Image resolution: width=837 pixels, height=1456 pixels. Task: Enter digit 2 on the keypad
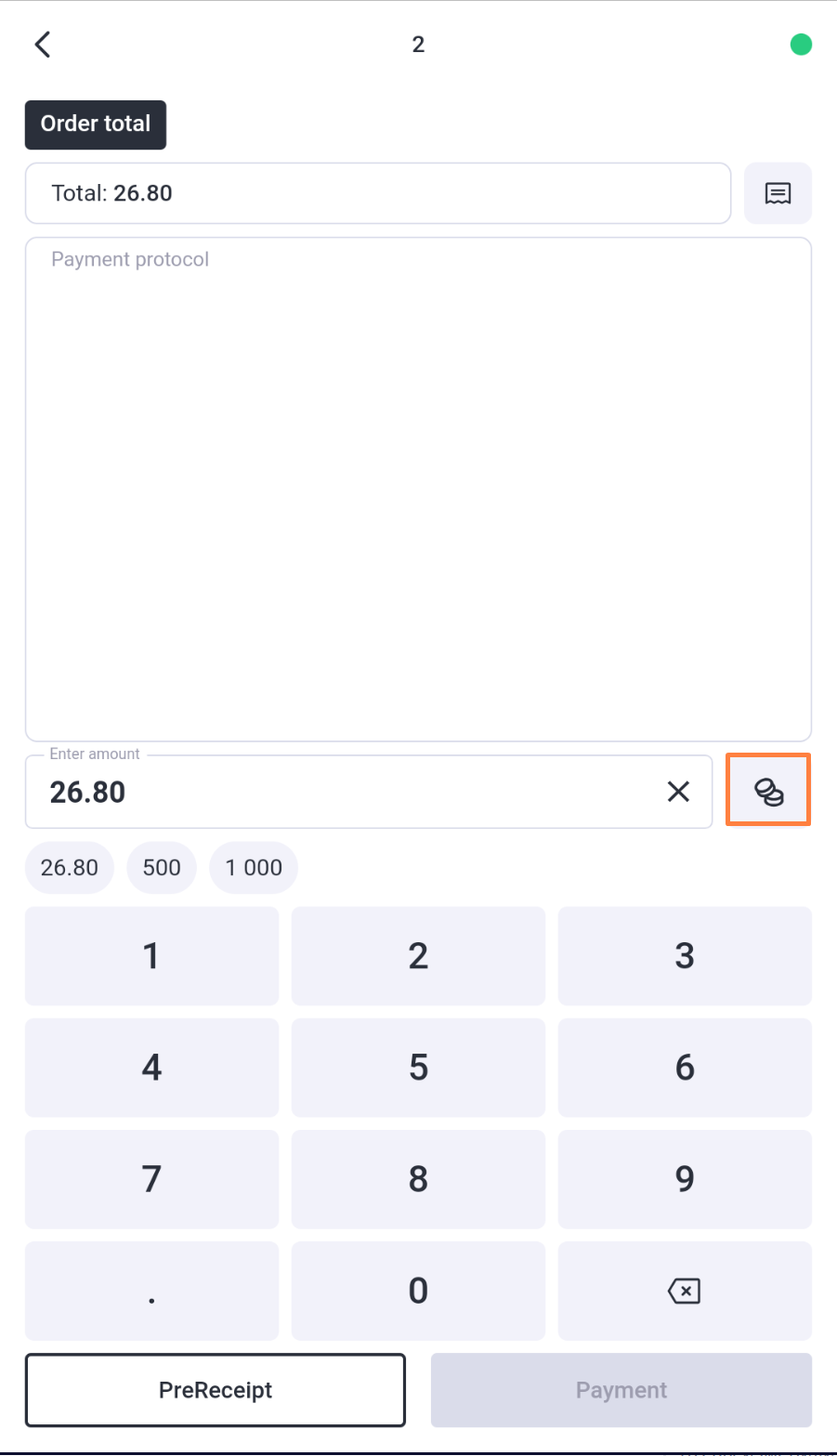pos(418,956)
